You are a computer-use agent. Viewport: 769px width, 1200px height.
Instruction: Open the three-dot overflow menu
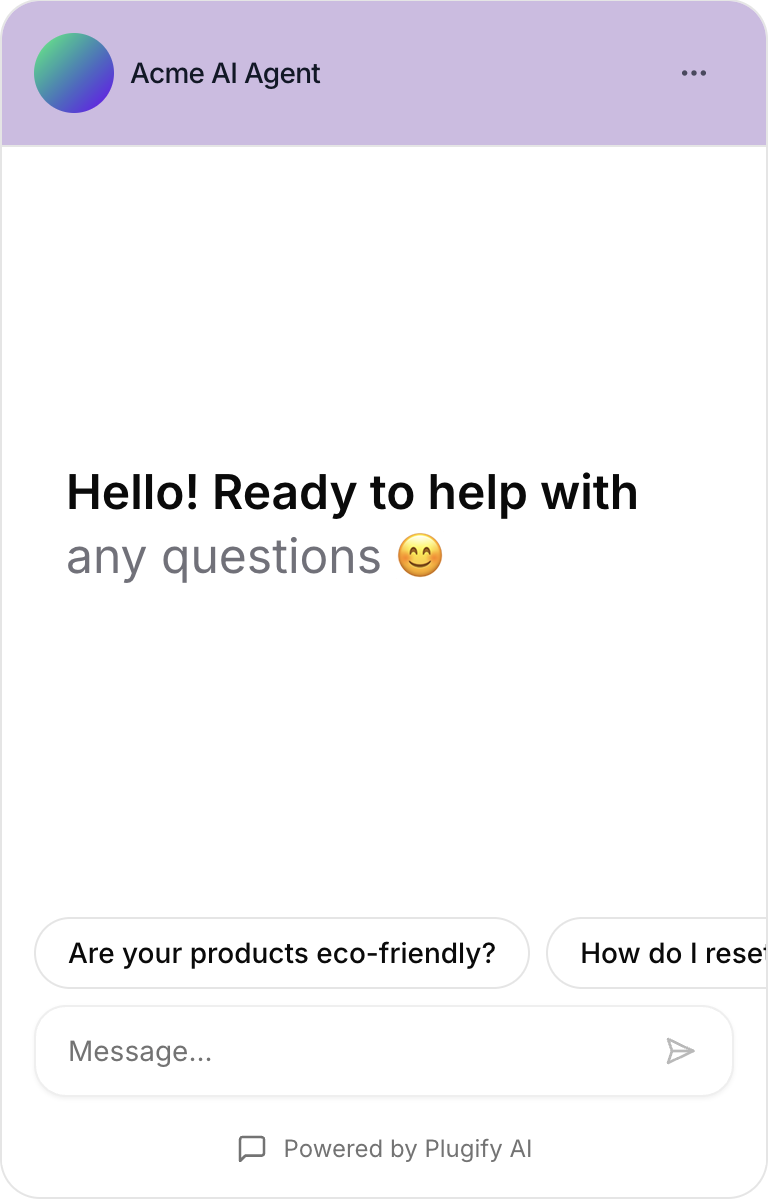point(693,73)
